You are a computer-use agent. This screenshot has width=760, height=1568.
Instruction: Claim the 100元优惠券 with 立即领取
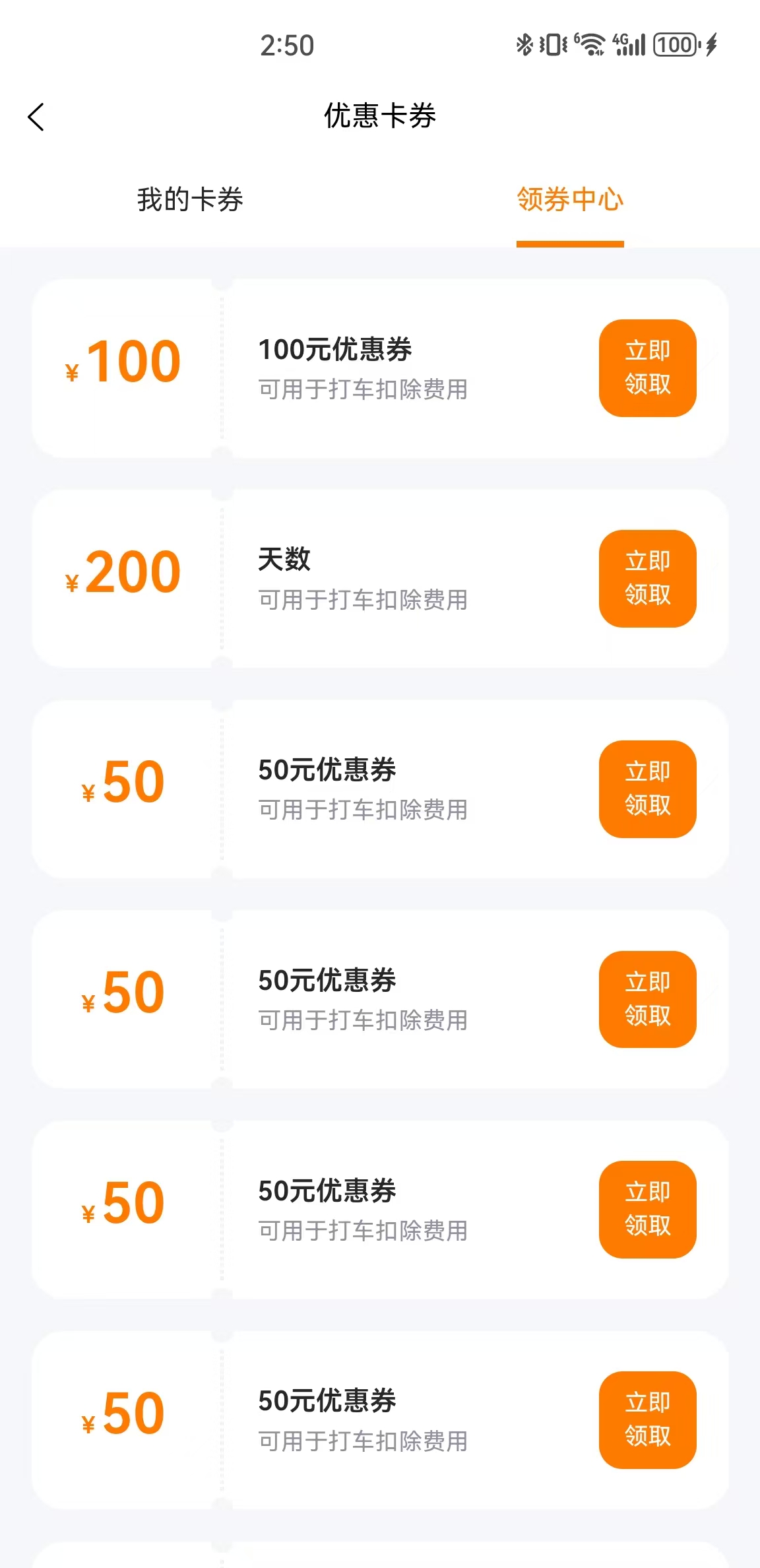(647, 368)
